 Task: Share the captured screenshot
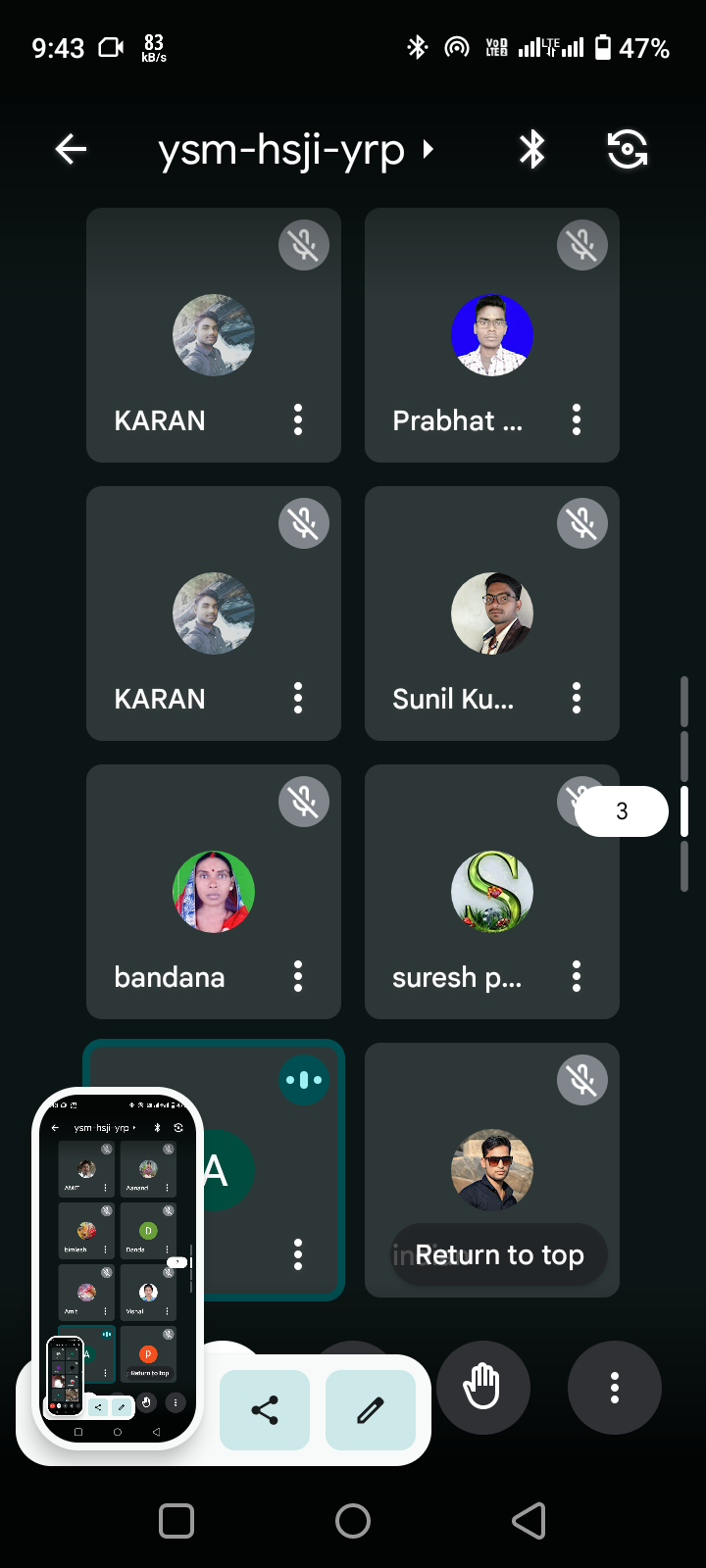265,1410
